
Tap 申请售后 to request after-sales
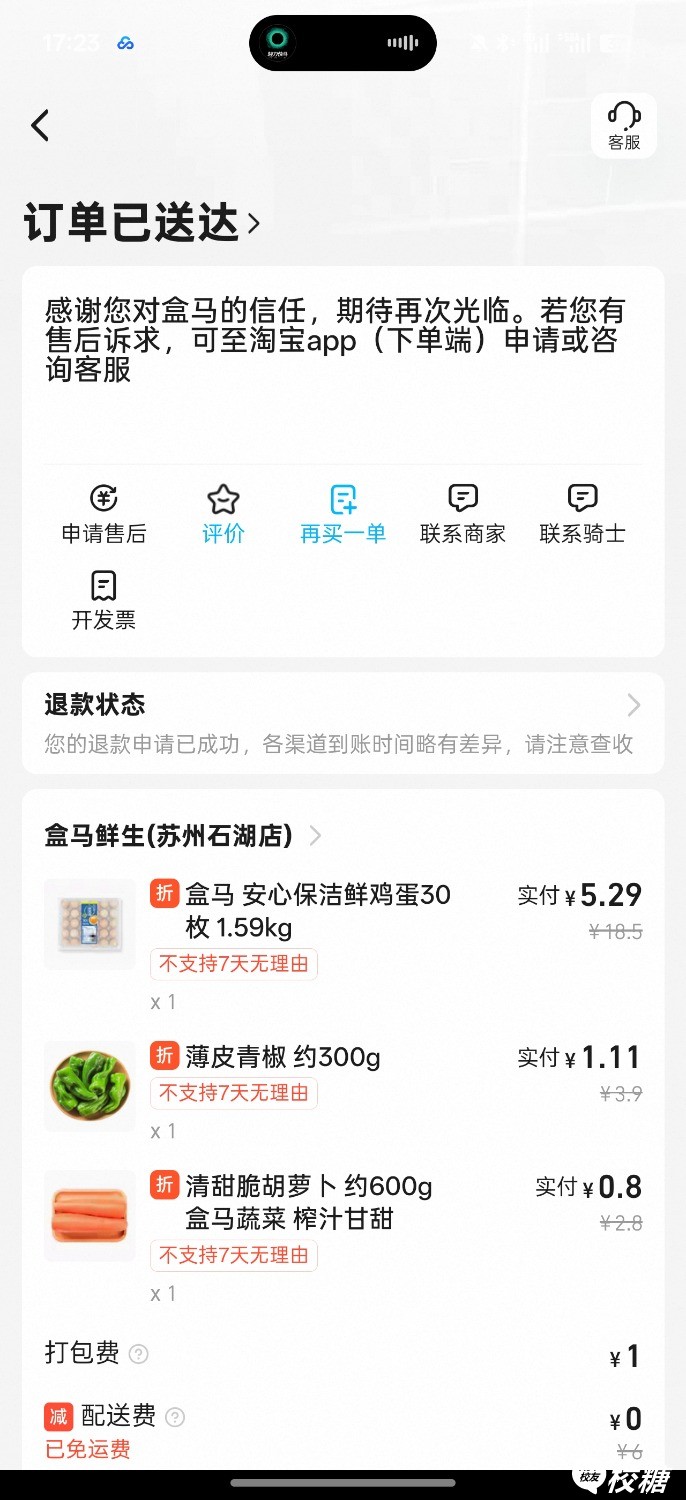point(104,514)
